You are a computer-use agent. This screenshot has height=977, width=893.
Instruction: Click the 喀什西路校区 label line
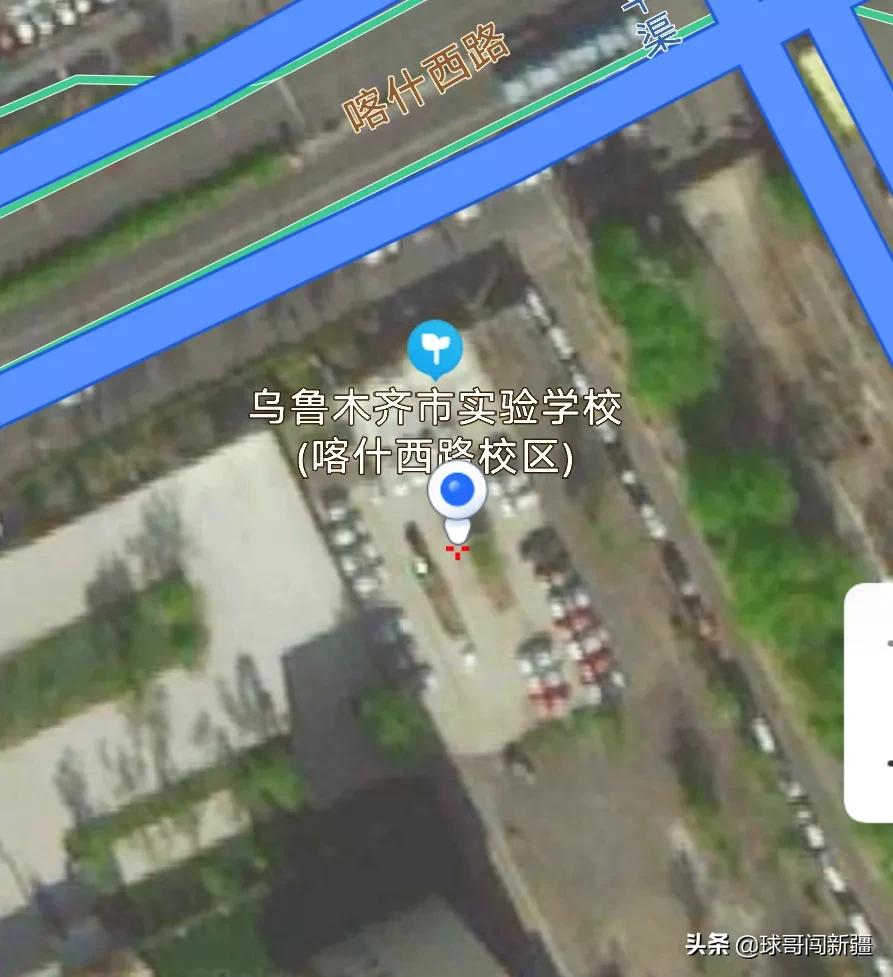pyautogui.click(x=437, y=455)
